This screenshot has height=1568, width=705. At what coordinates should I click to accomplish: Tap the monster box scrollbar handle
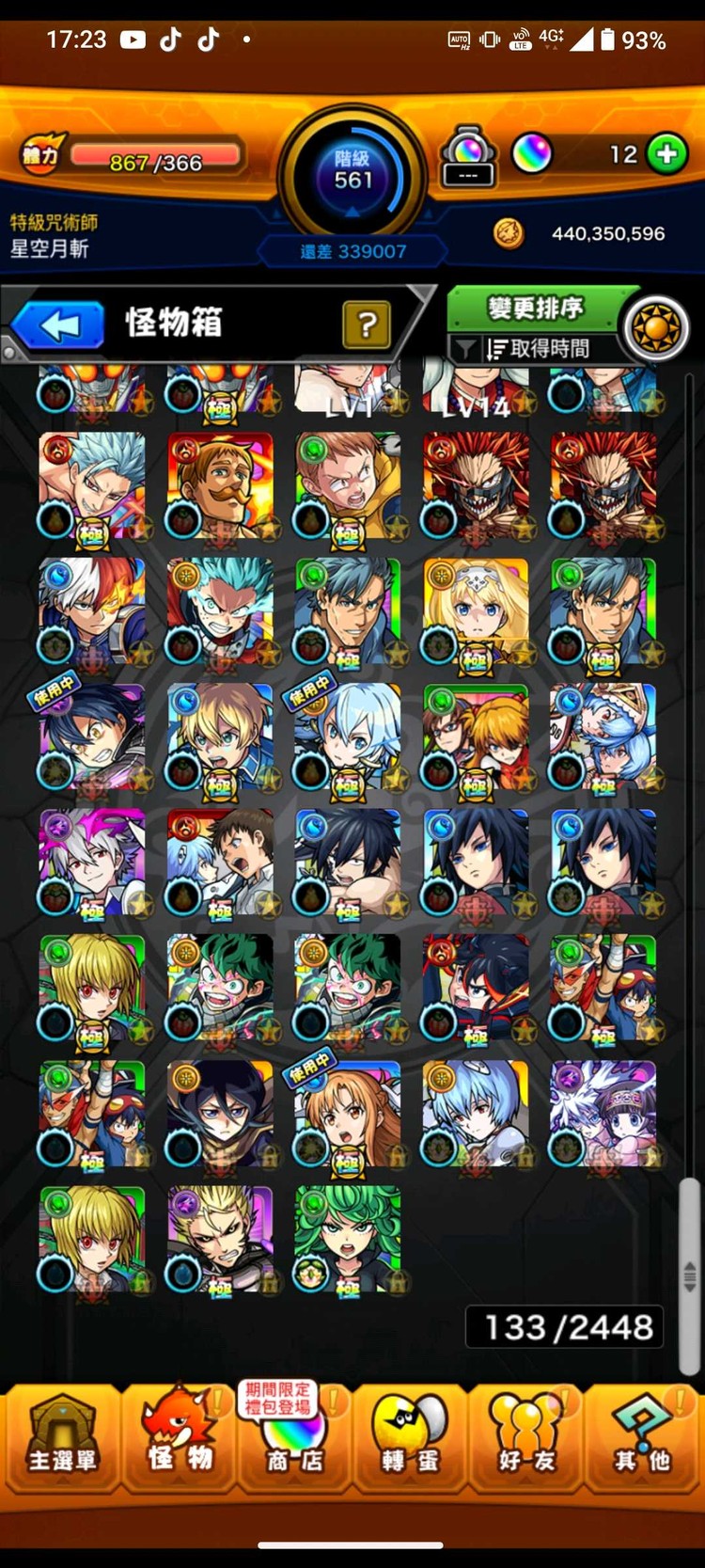689,1275
